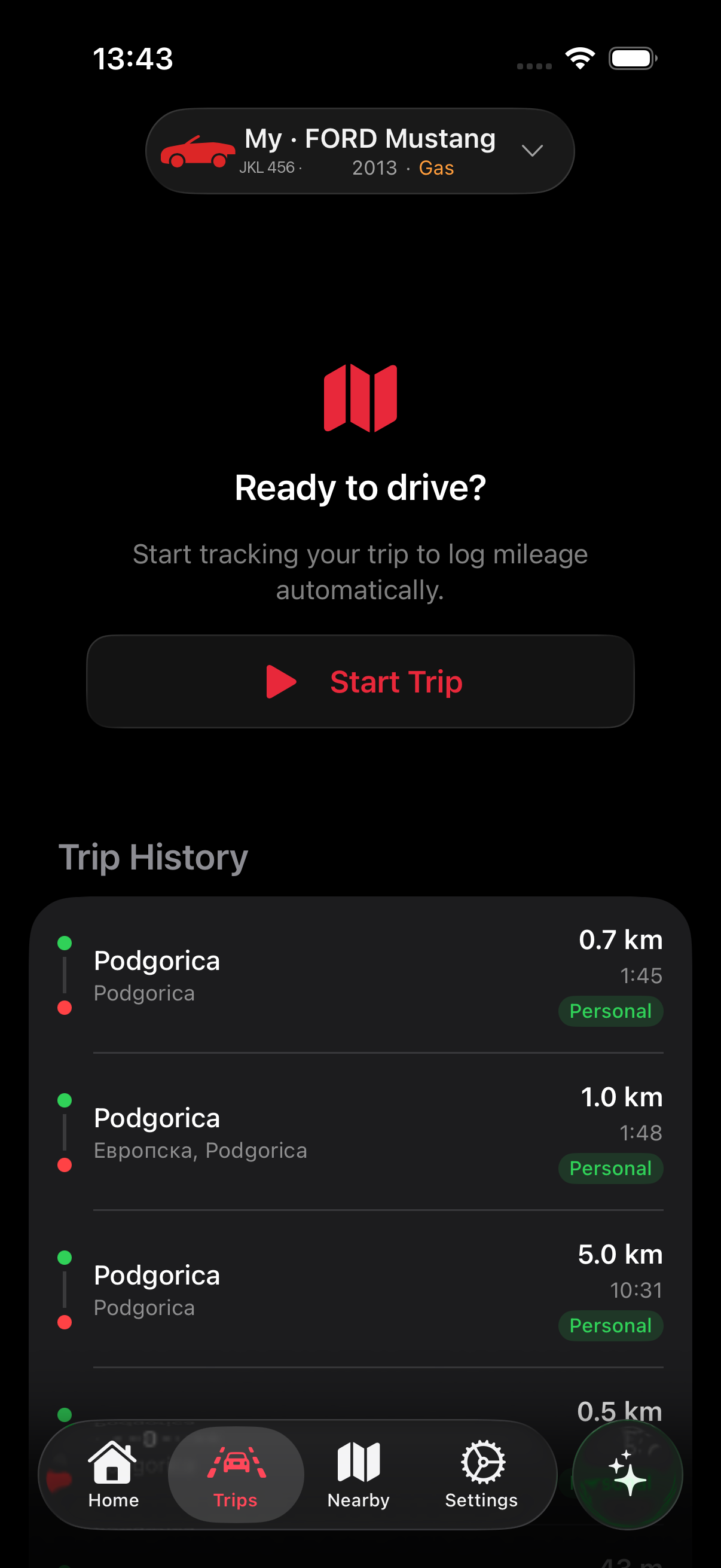Tap the red convertible icon in vehicle selector

tap(197, 151)
